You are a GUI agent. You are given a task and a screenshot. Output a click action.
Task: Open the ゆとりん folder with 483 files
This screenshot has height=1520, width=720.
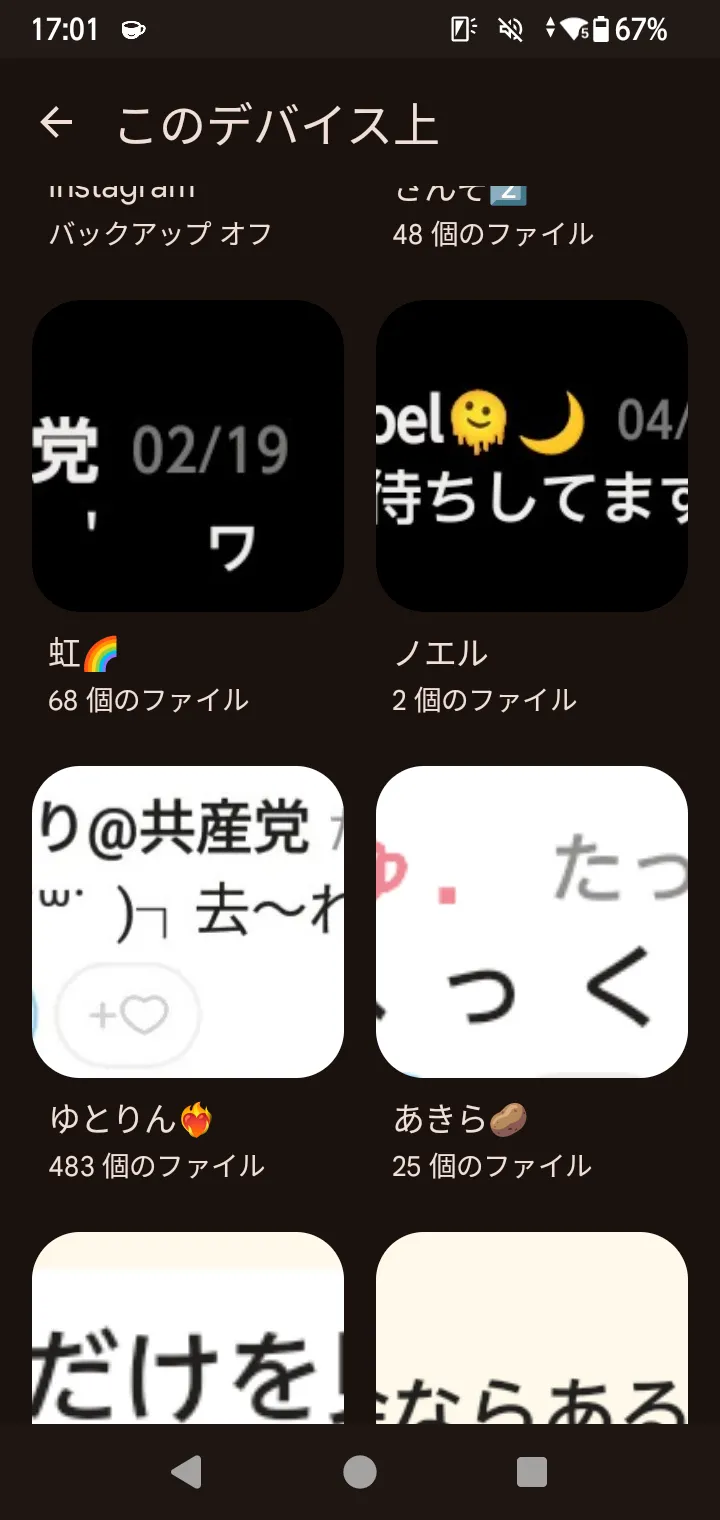tap(188, 922)
